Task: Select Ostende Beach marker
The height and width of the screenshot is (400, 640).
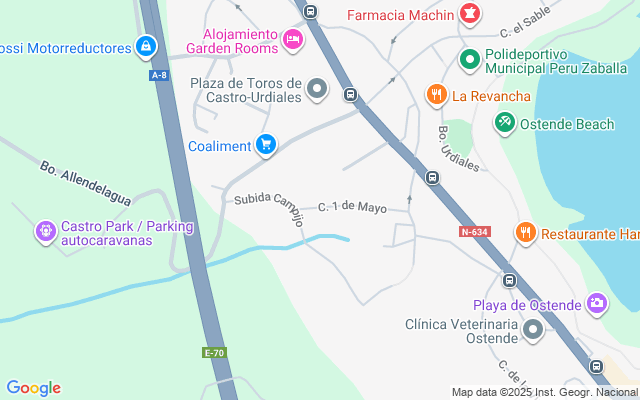Action: click(x=505, y=123)
